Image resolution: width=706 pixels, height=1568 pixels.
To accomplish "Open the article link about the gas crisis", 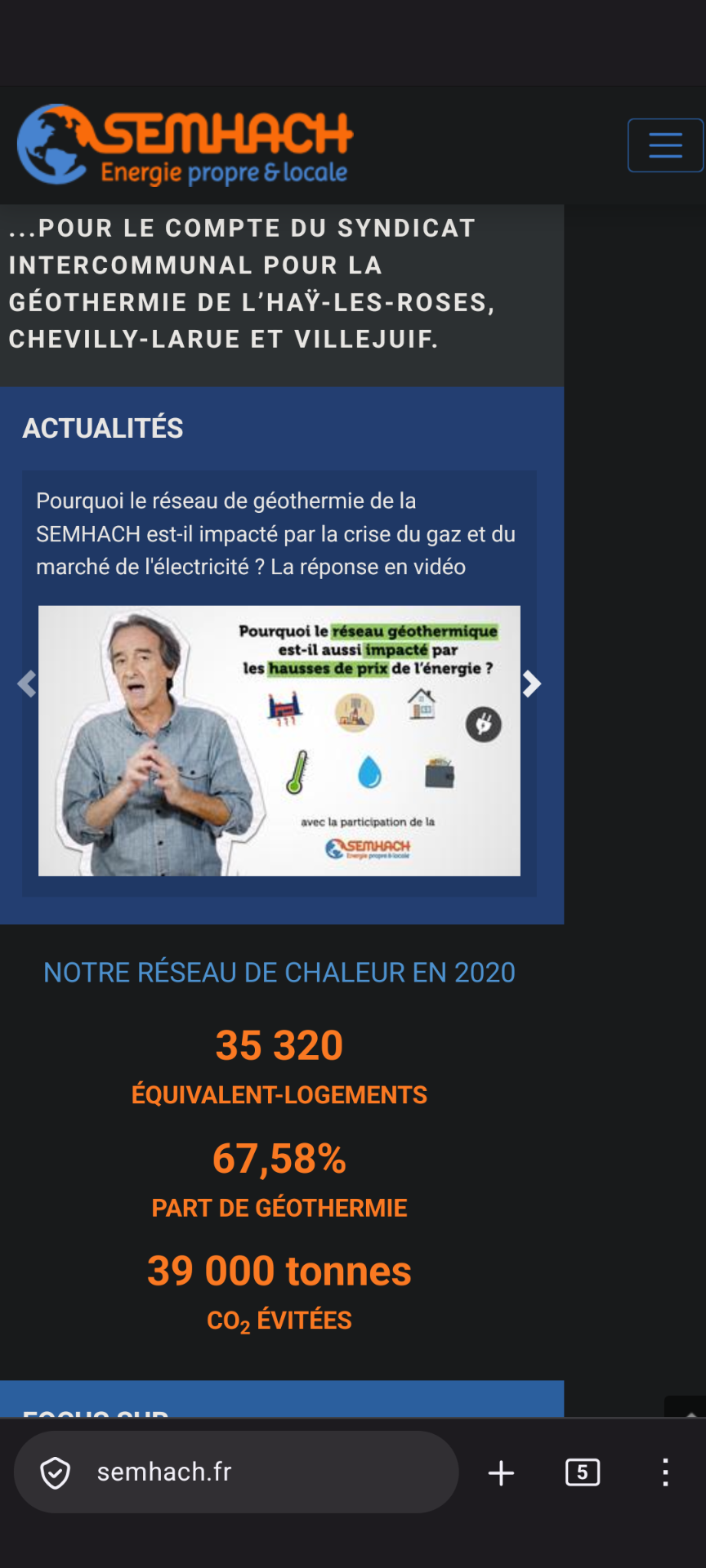I will [276, 534].
